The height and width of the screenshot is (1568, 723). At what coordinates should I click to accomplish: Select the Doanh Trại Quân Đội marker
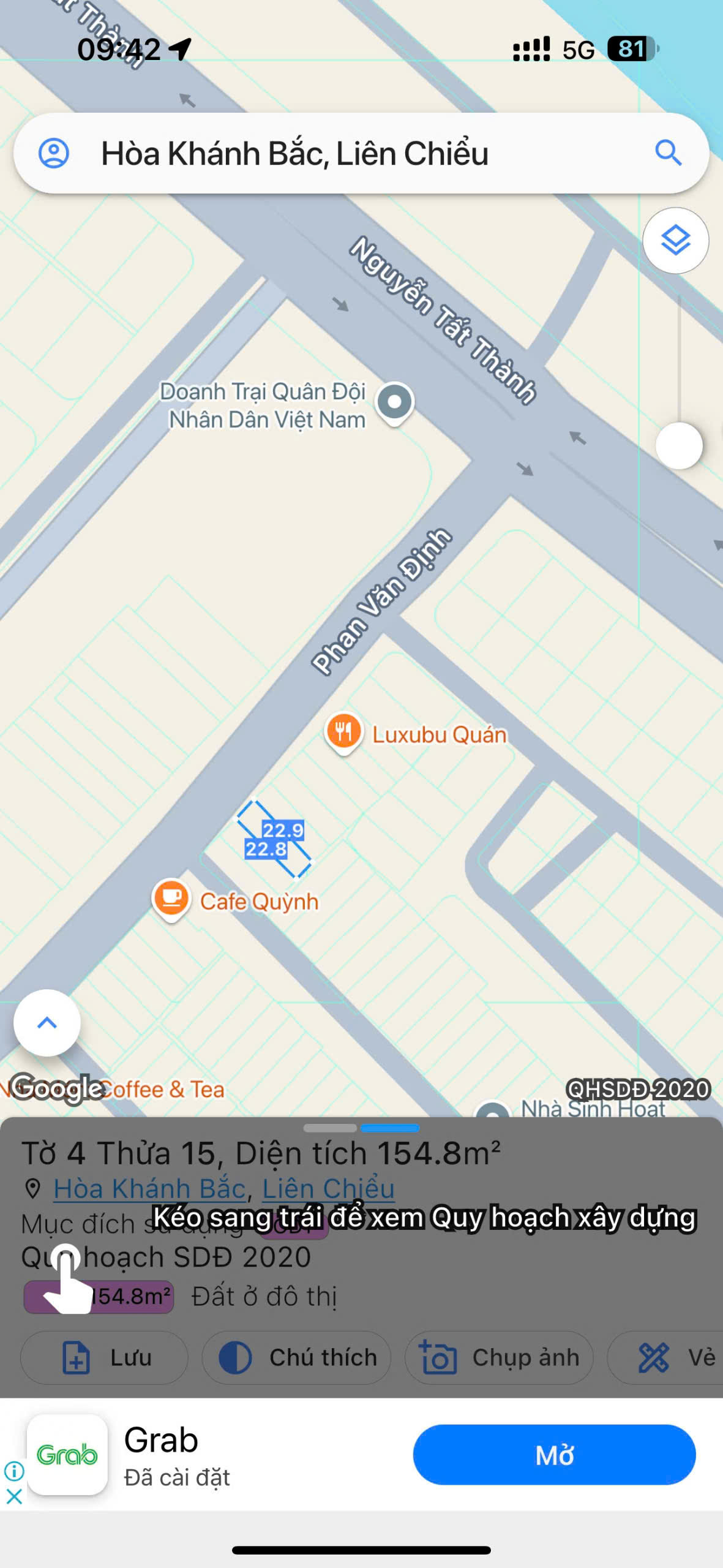tap(395, 404)
